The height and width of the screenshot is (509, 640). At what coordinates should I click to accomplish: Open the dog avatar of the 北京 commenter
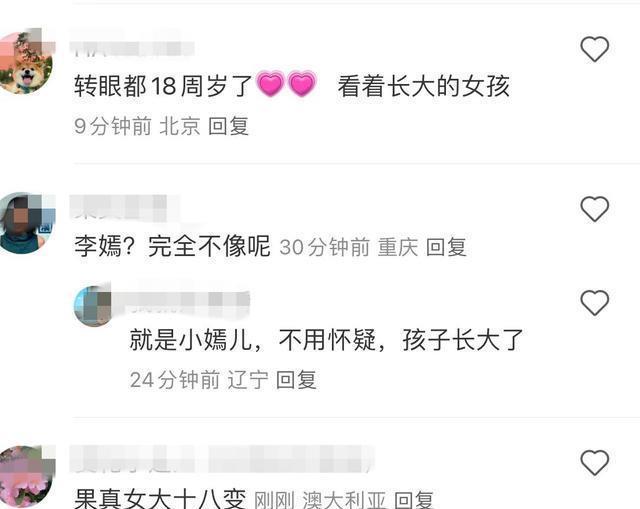click(24, 64)
